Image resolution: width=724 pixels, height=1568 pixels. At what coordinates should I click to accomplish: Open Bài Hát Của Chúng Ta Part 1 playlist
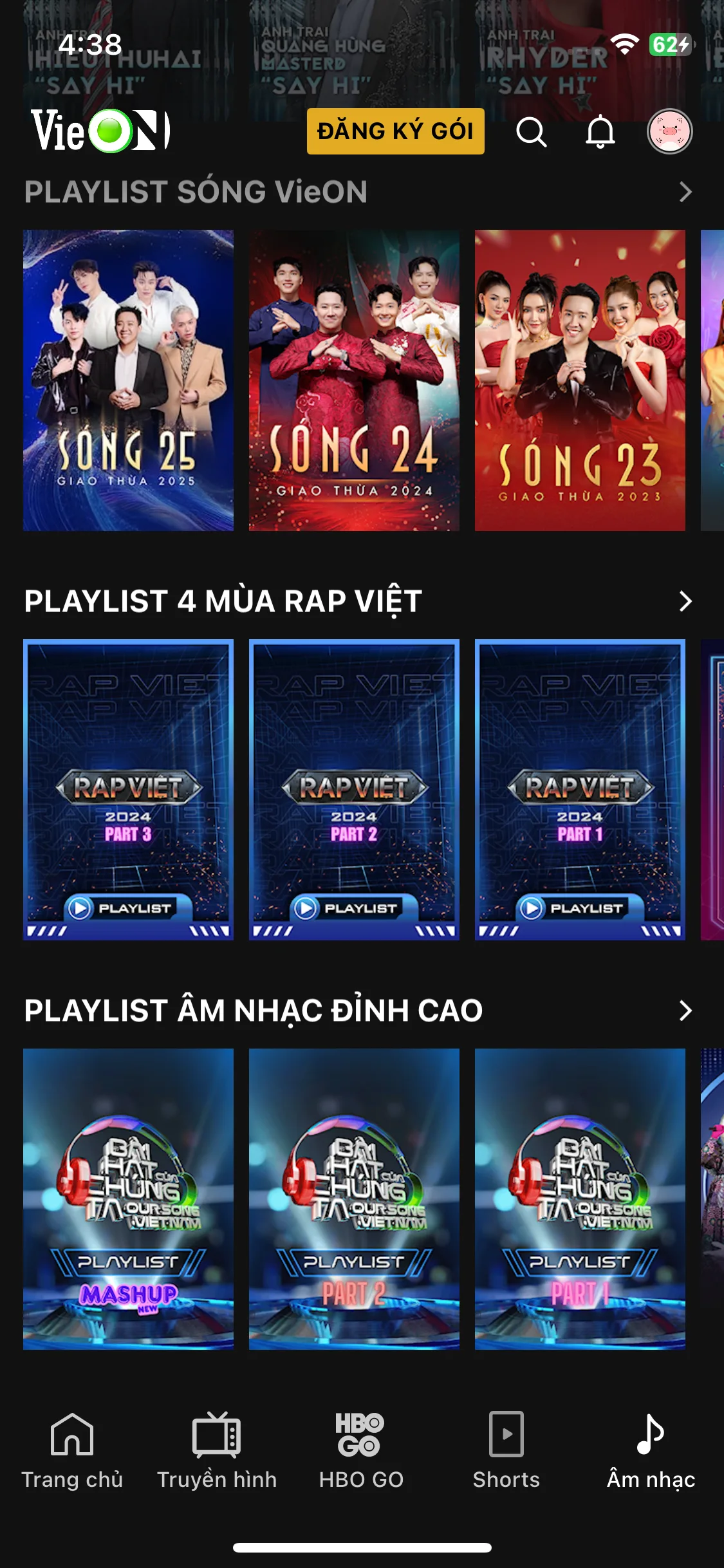point(580,1199)
